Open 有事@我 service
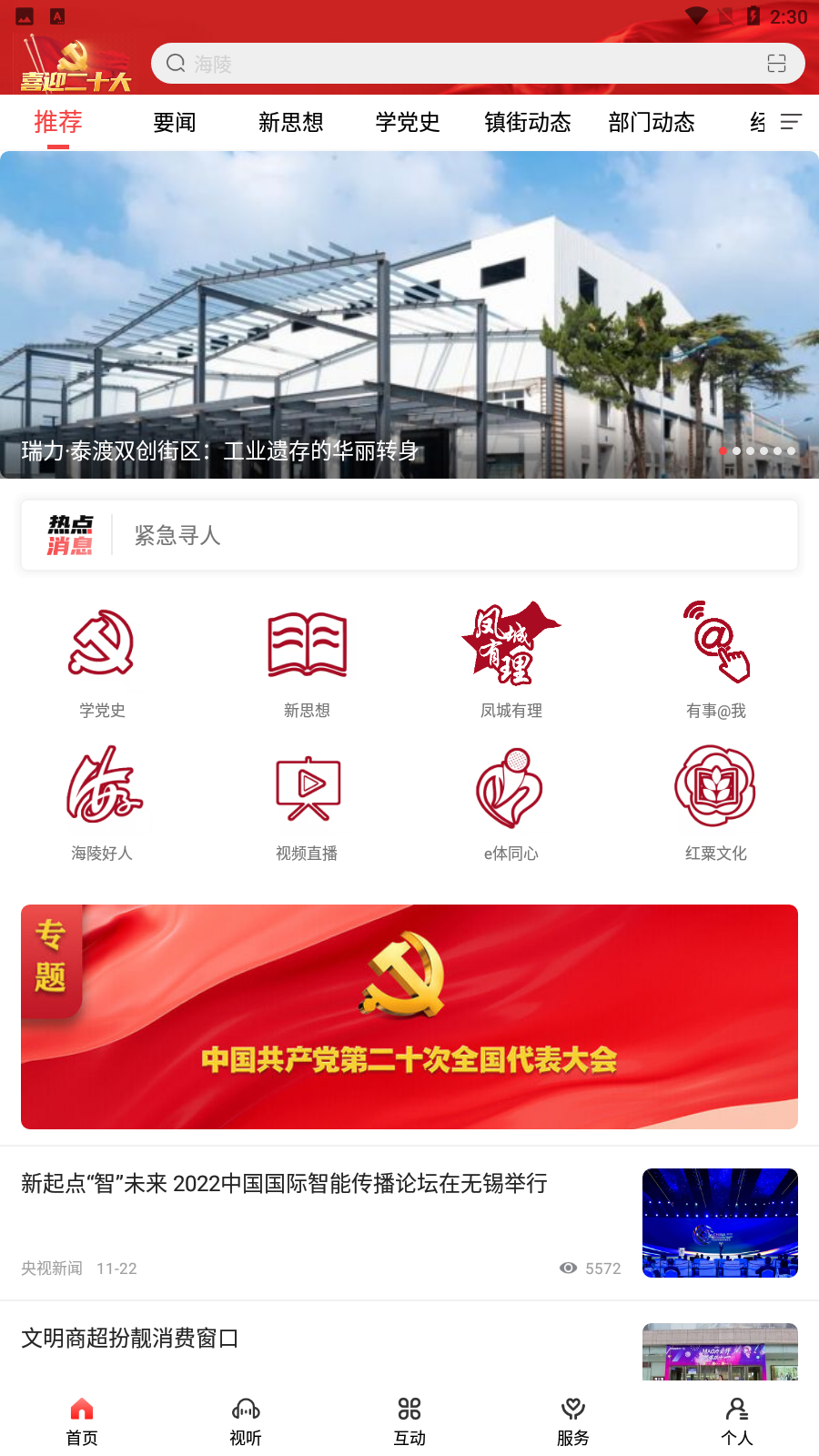The height and width of the screenshot is (1456, 819). coord(716,662)
